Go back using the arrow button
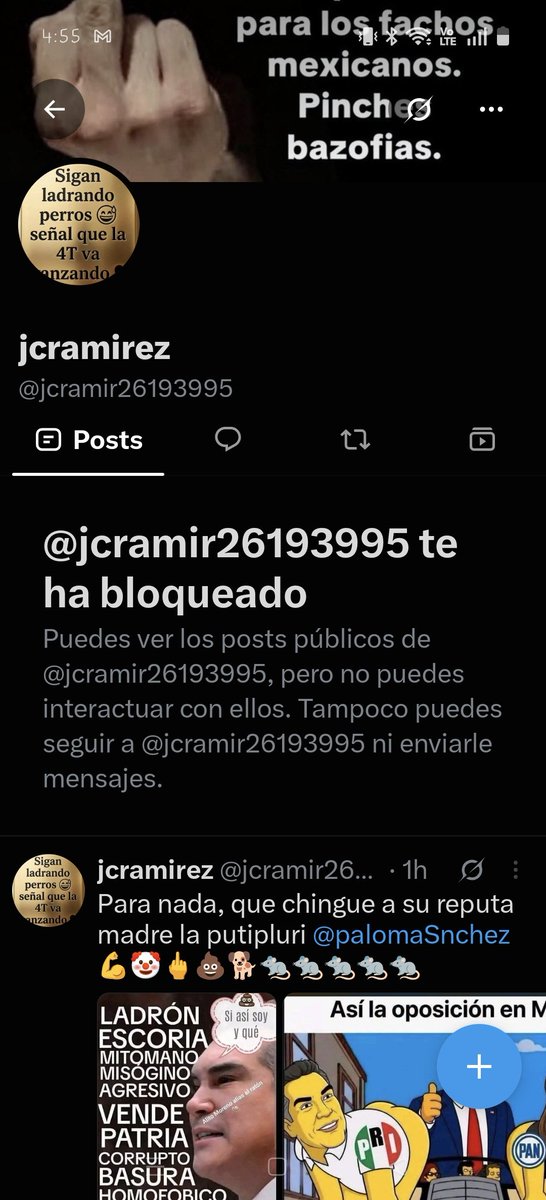This screenshot has height=1200, width=546. pyautogui.click(x=54, y=109)
